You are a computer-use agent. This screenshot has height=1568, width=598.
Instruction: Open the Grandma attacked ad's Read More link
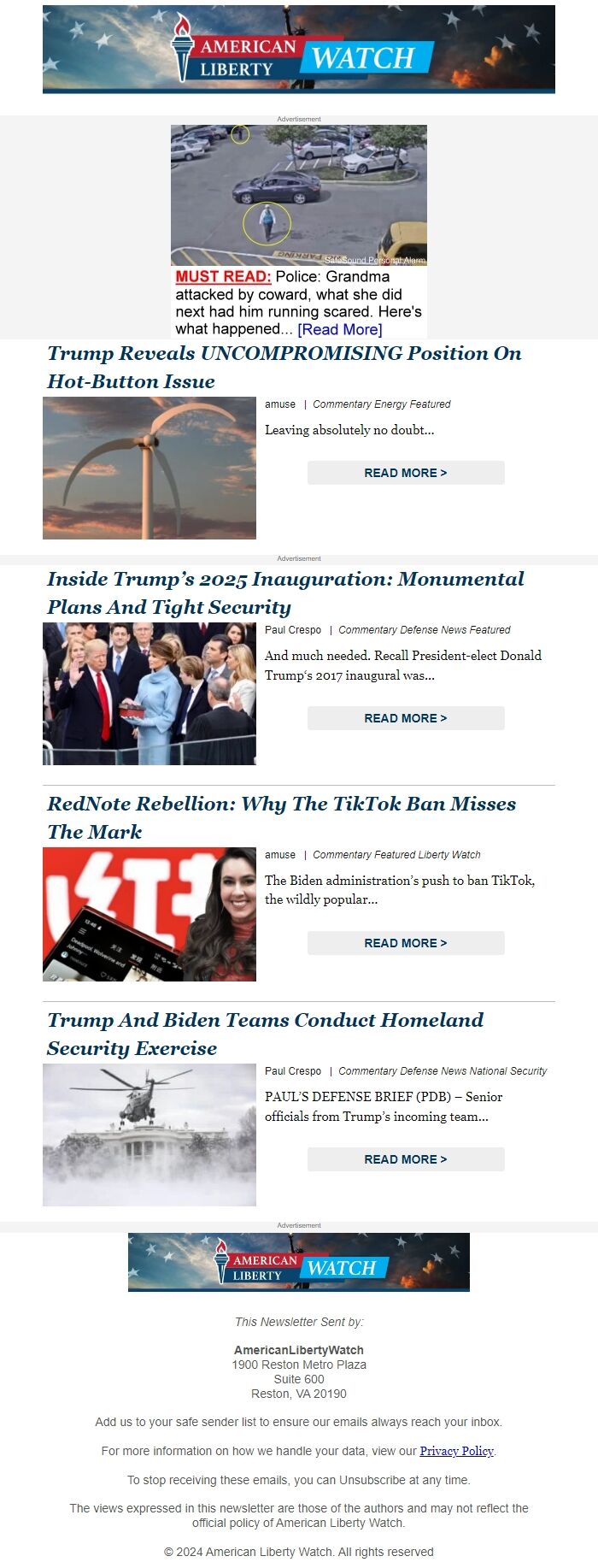tap(339, 329)
